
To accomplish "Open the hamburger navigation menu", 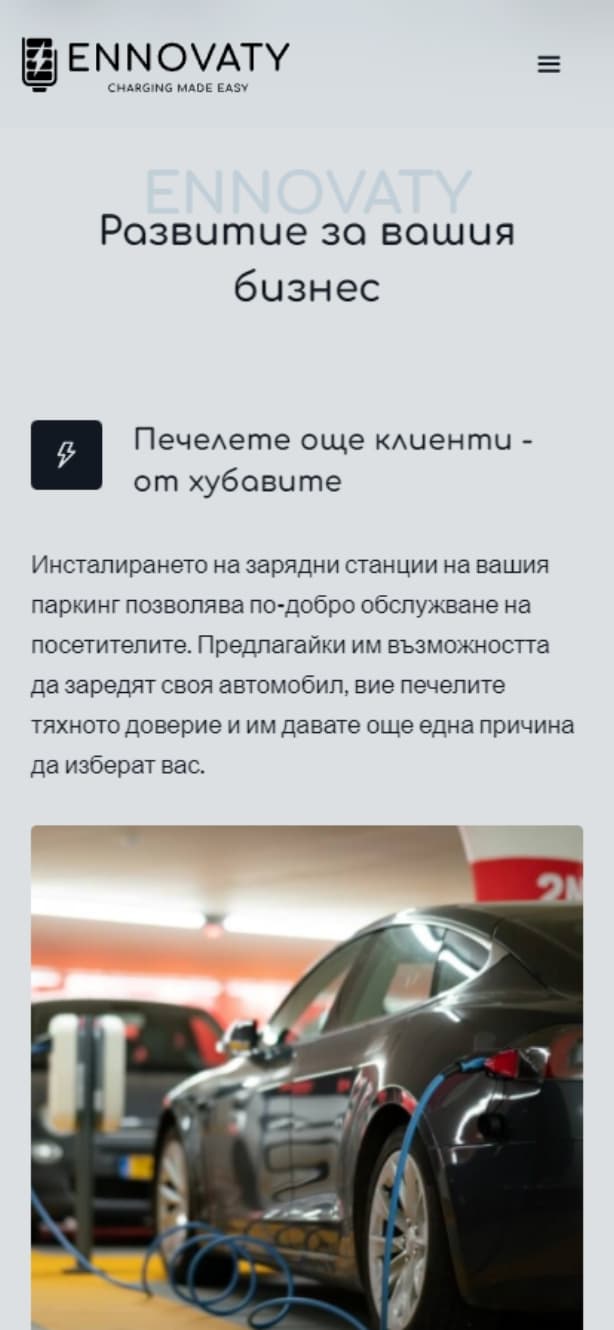I will point(548,64).
